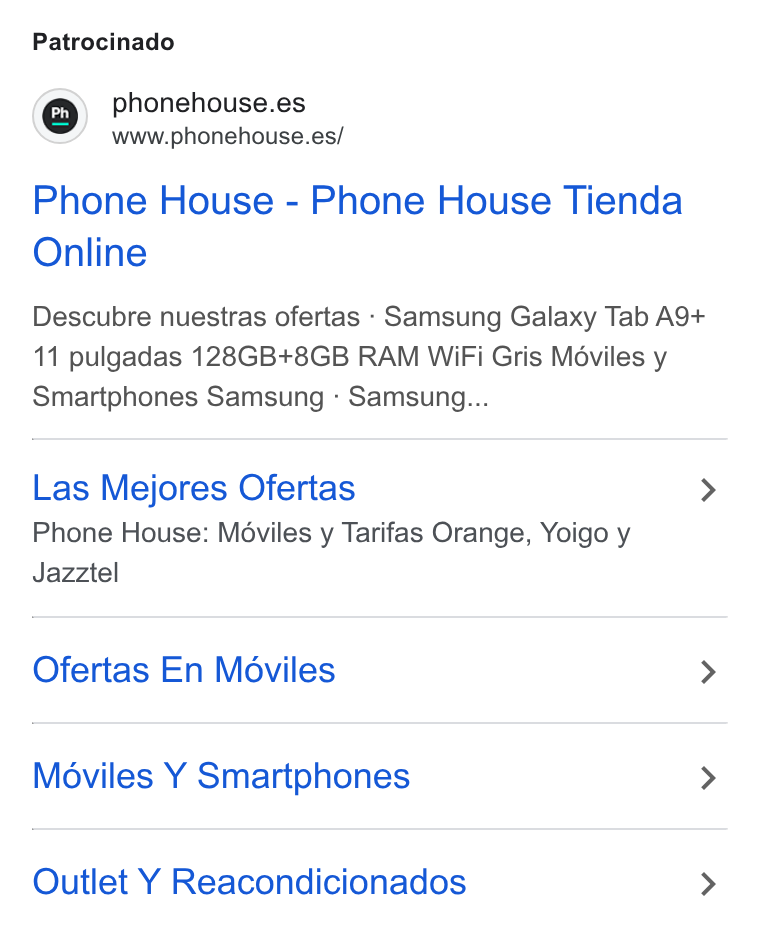Tap the phonehouse.es site name and URL
760x934 pixels.
click(x=228, y=118)
